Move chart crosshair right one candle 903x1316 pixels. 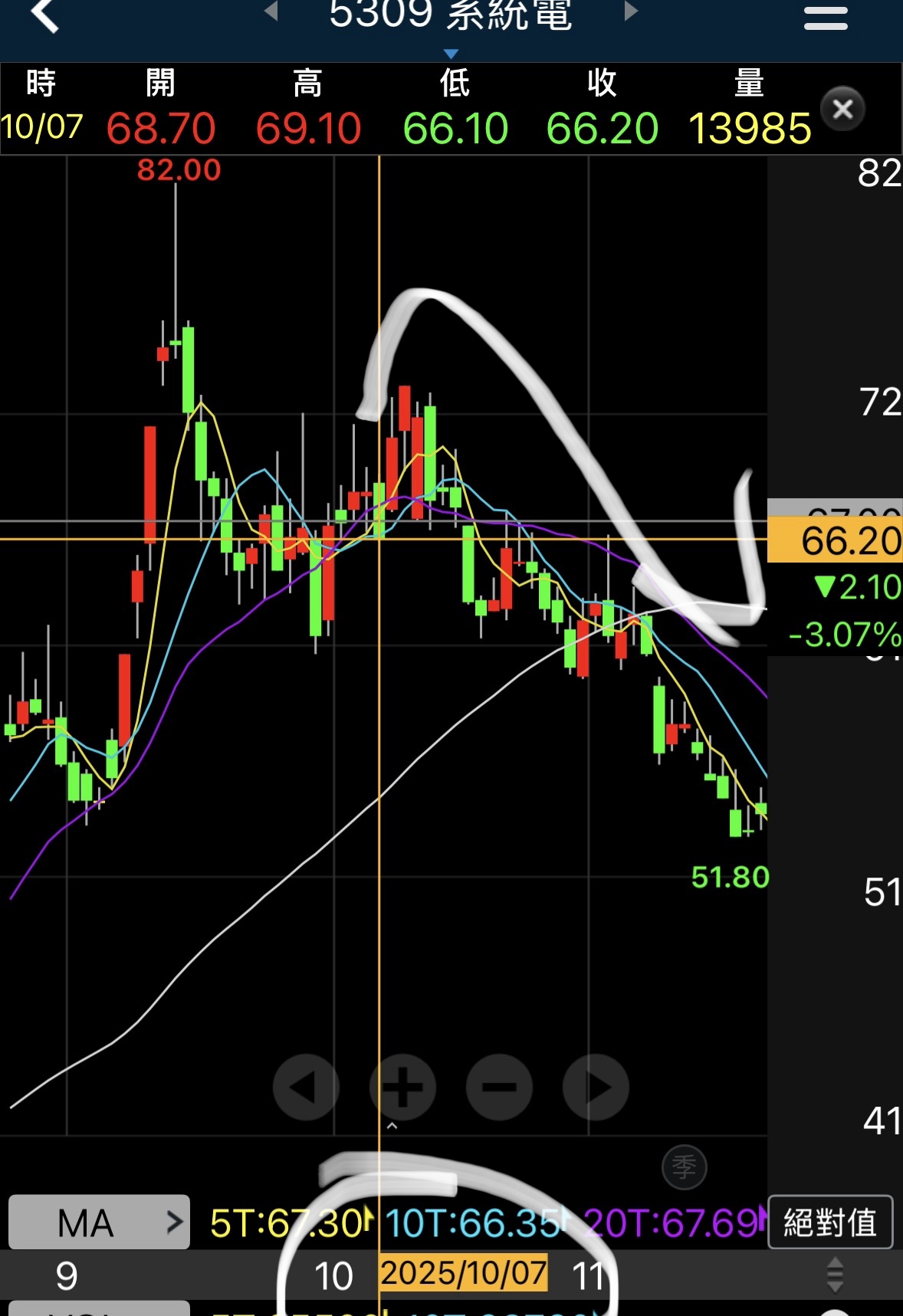pyautogui.click(x=596, y=1087)
